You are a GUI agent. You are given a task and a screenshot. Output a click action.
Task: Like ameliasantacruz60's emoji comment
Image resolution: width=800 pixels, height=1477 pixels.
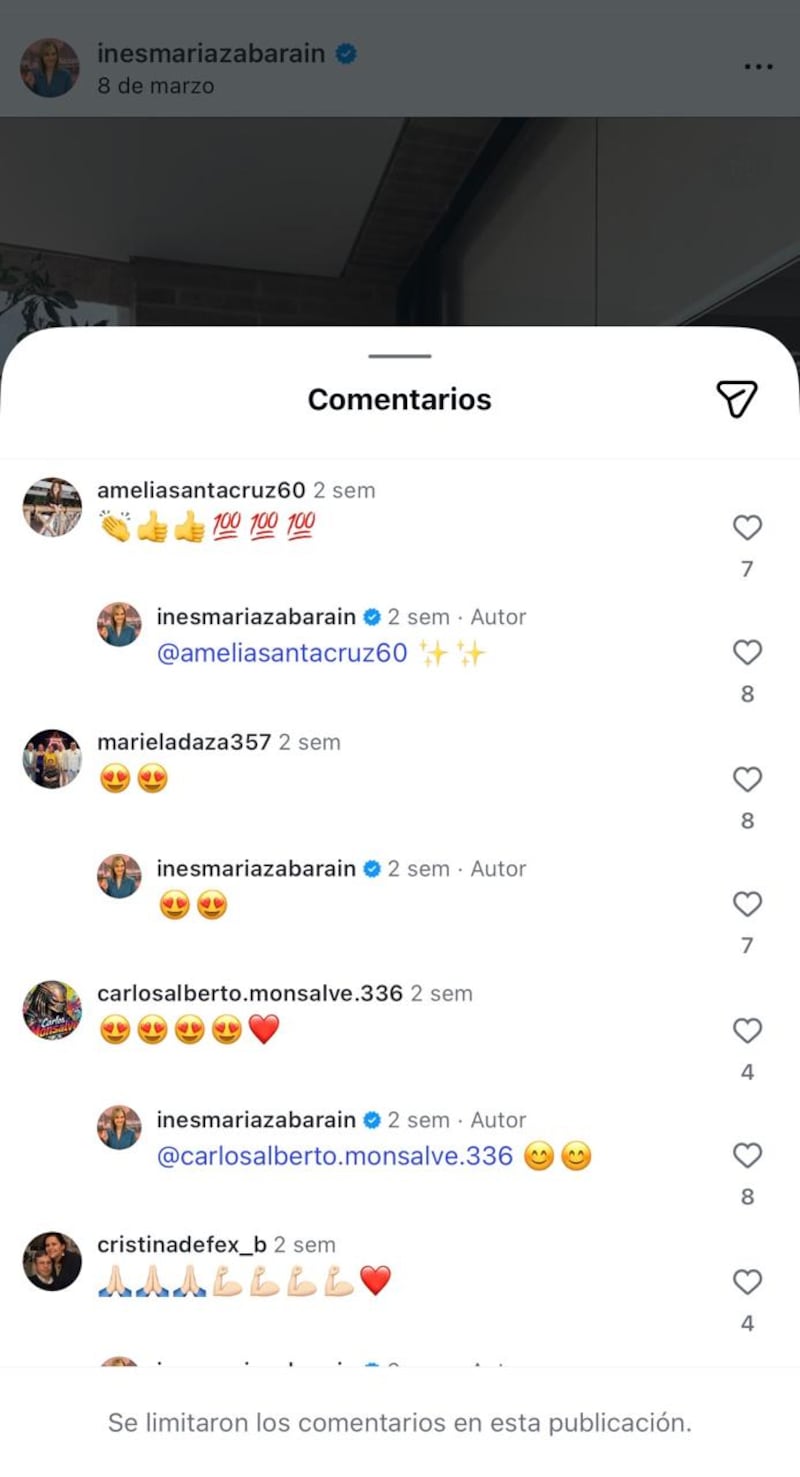click(747, 528)
